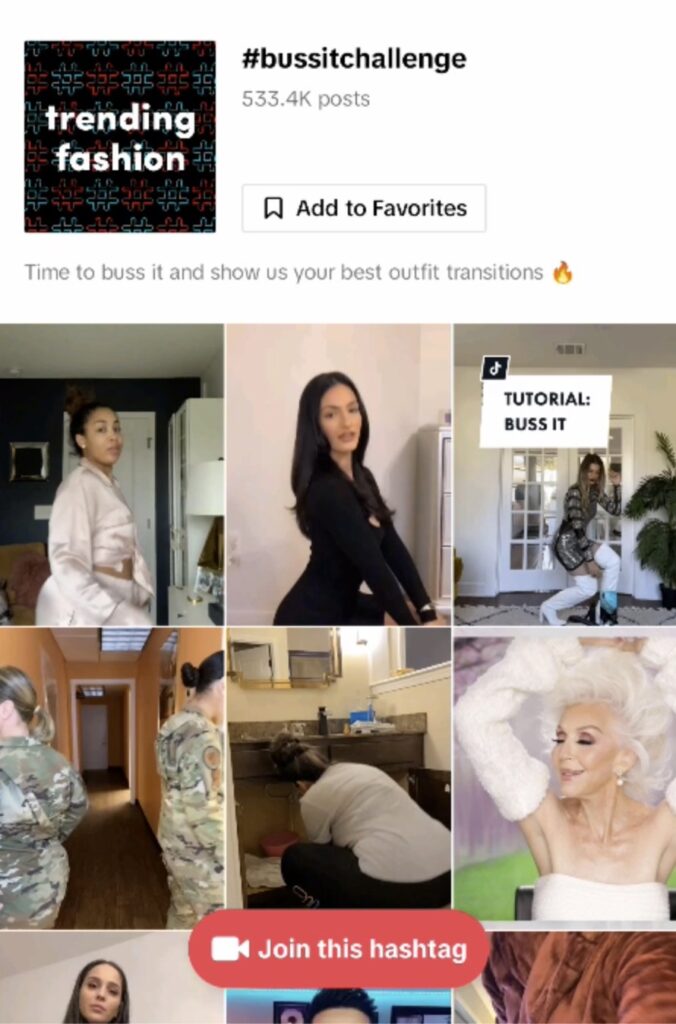Open the TUTORIAL: BUSS IT video
Image resolution: width=676 pixels, height=1024 pixels.
click(564, 475)
